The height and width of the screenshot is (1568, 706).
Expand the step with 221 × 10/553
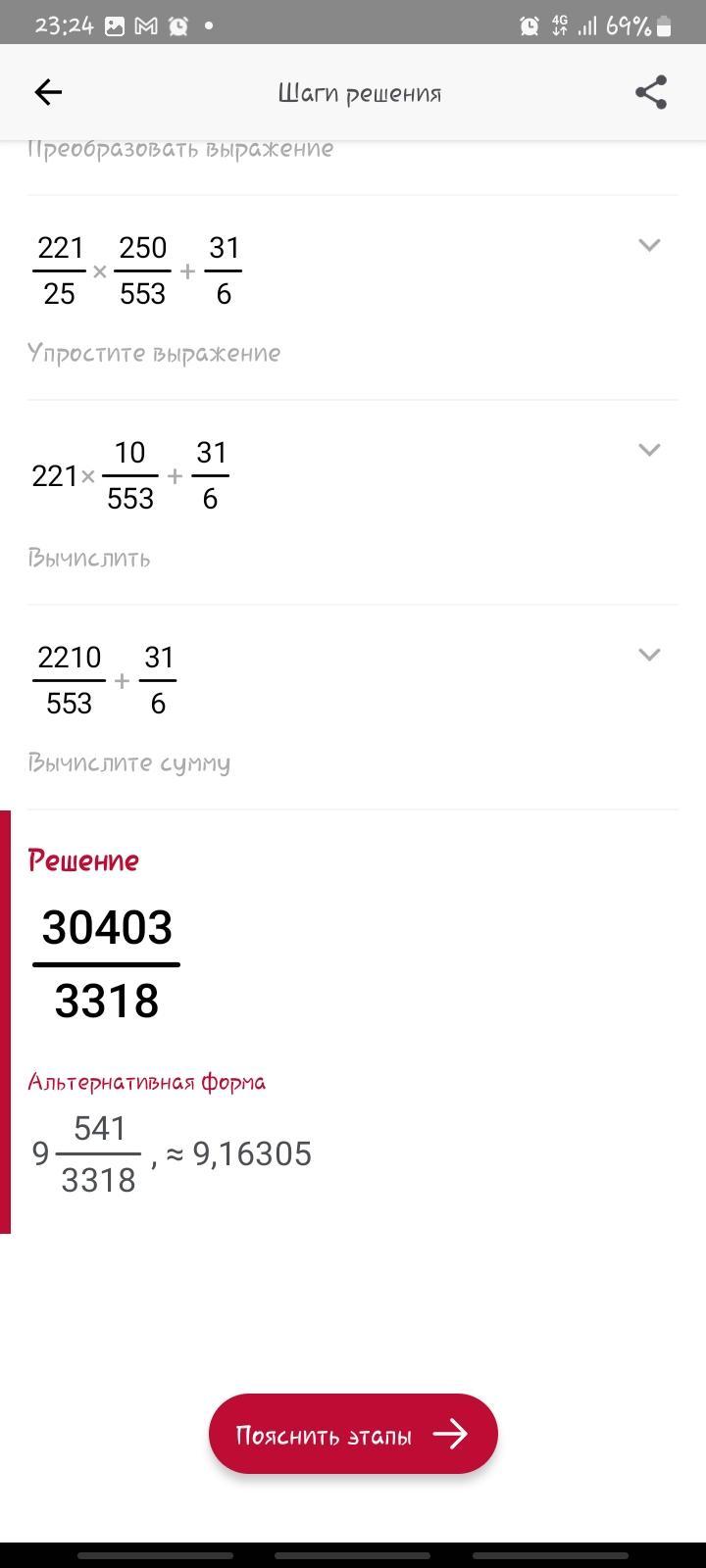[649, 450]
